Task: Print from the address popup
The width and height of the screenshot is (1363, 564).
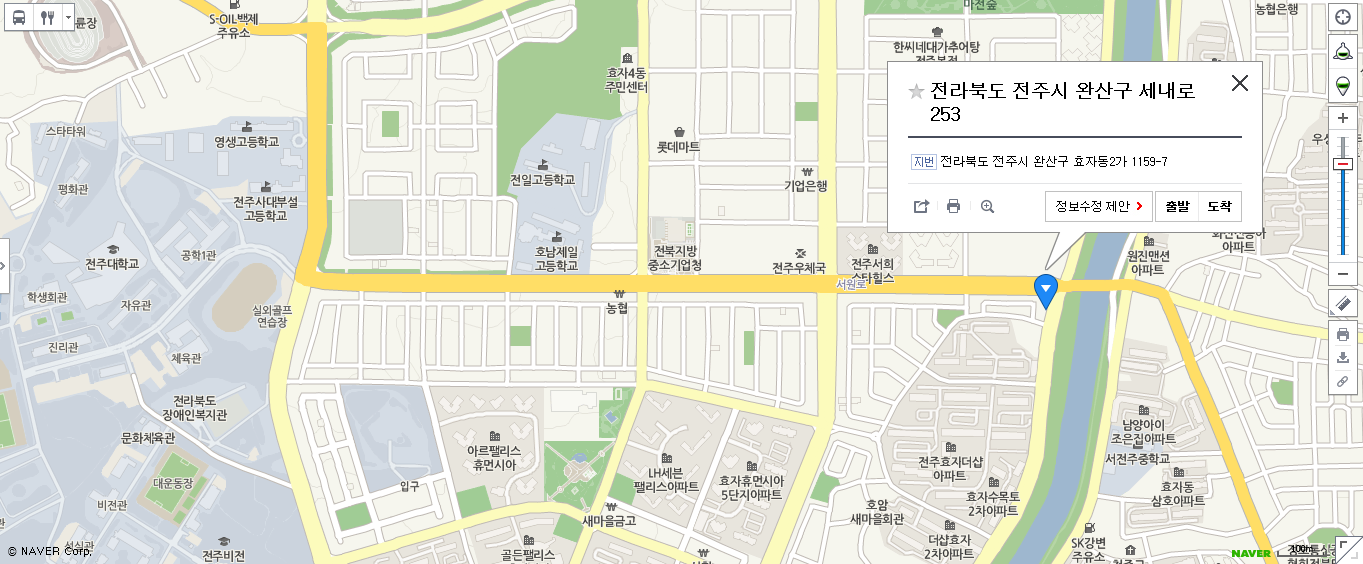Action: [953, 206]
